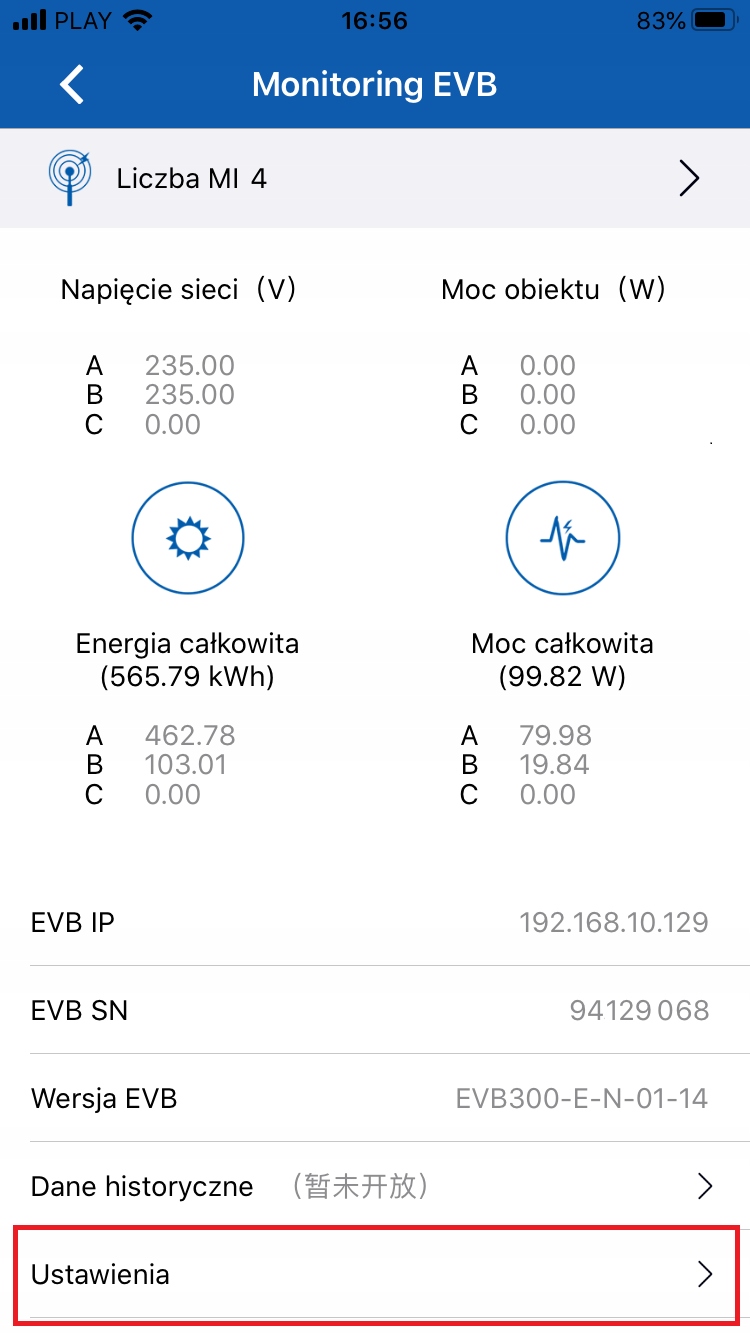Go back from Monitoring EVB
Image resolution: width=750 pixels, height=1334 pixels.
(72, 85)
